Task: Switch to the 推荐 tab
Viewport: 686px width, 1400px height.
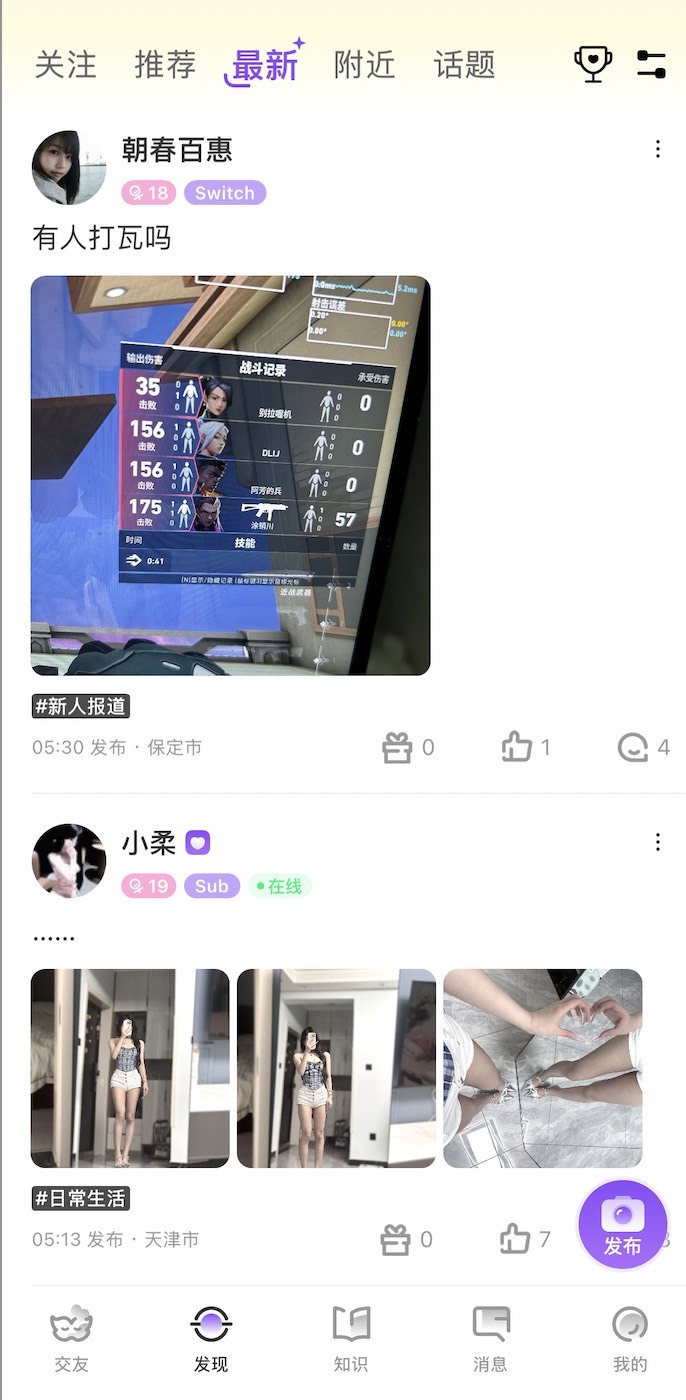Action: coord(165,66)
